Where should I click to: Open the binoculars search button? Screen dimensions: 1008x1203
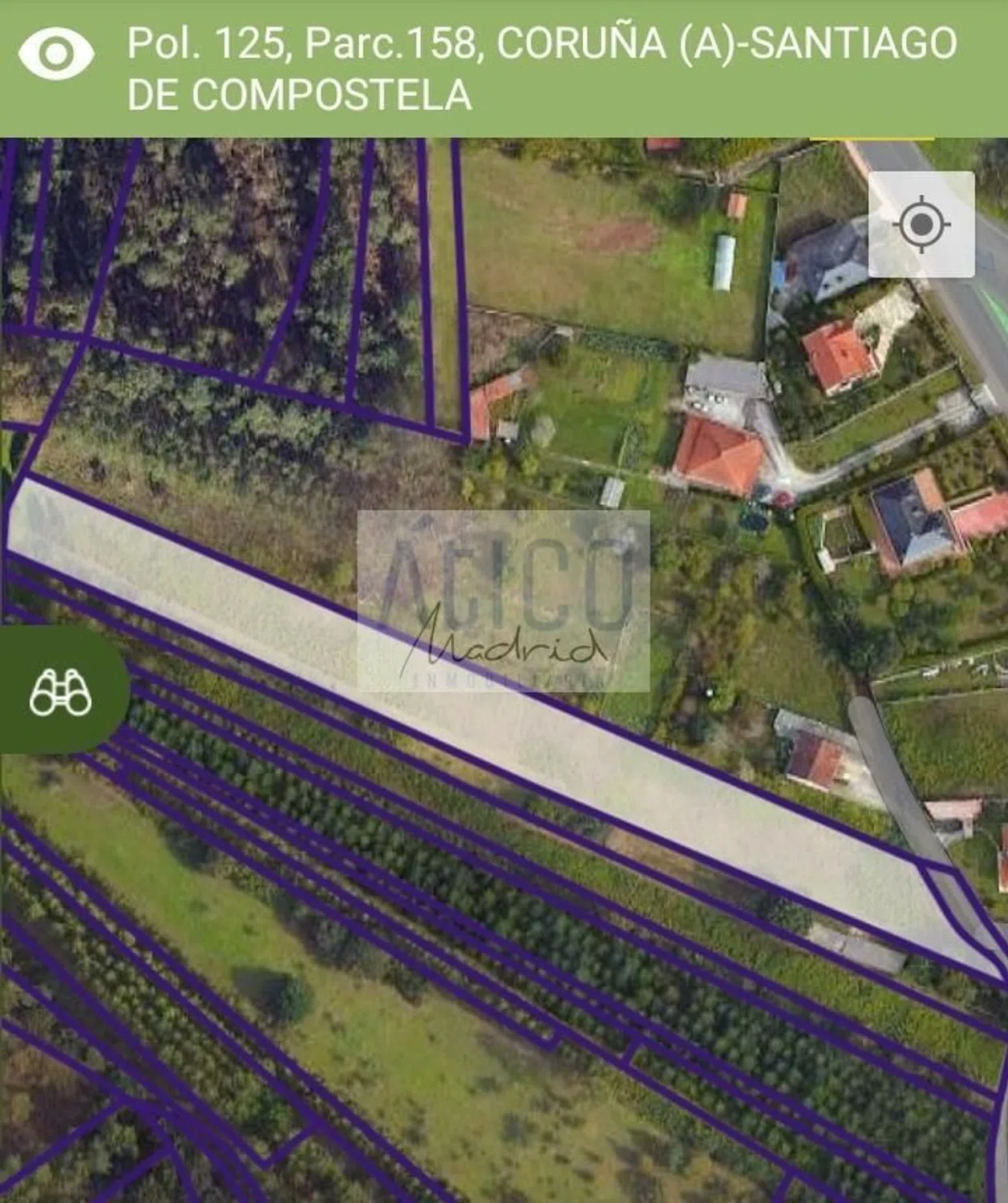[60, 691]
